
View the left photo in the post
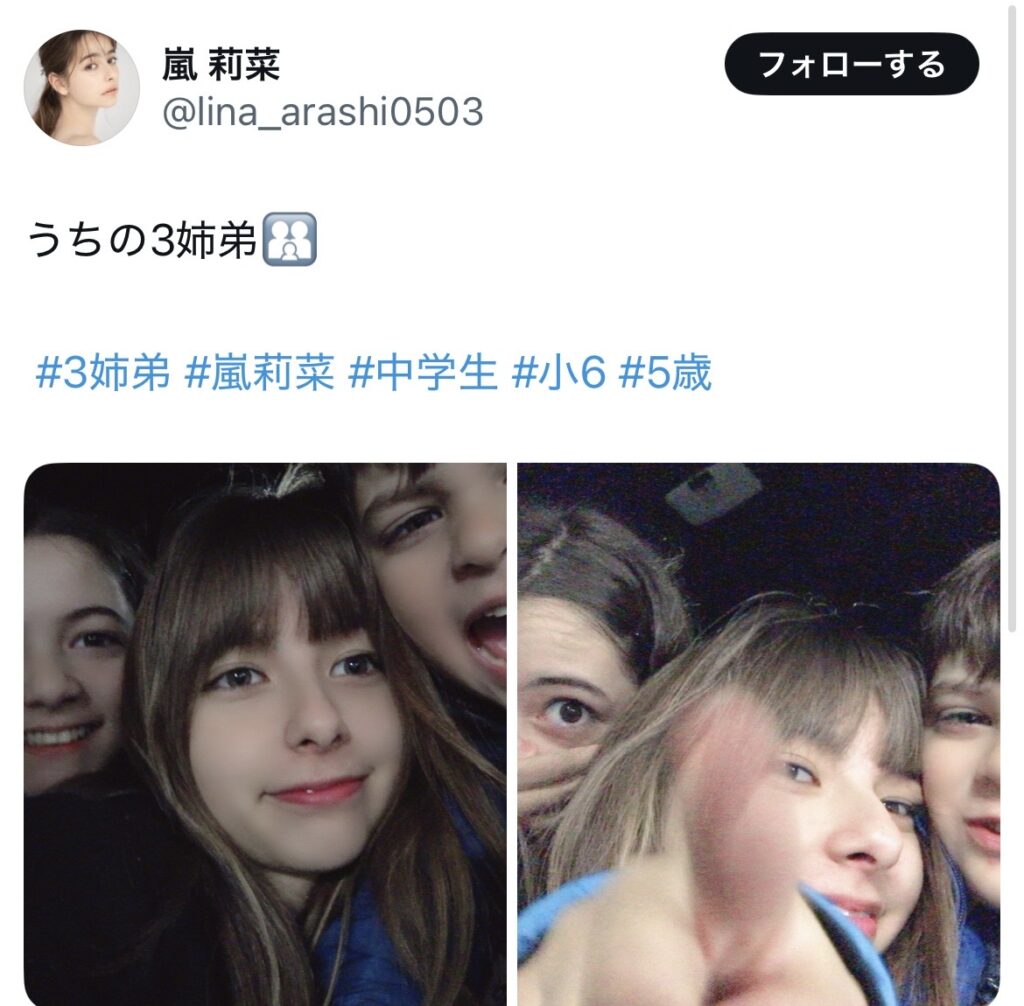[265, 735]
